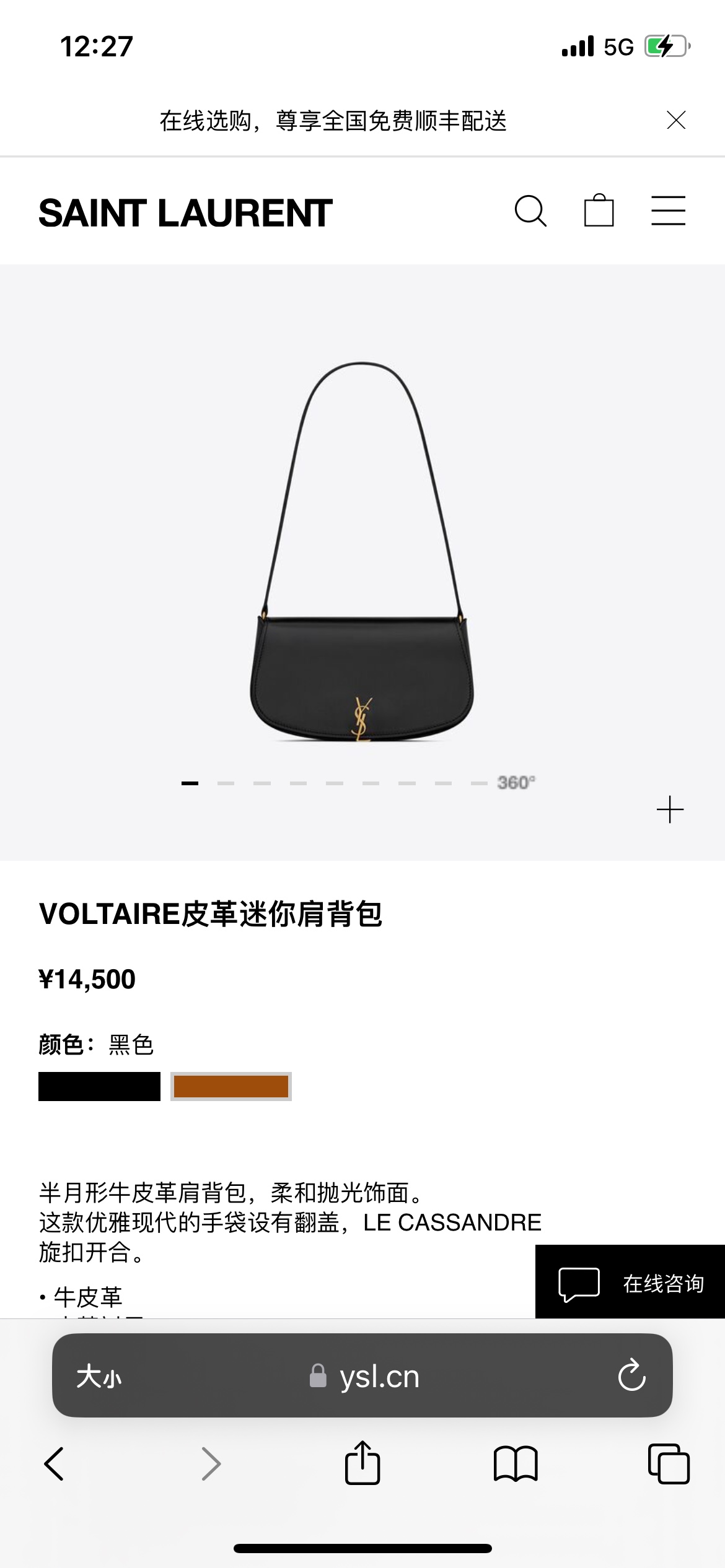725x1568 pixels.
Task: Share this page
Action: click(x=362, y=1464)
